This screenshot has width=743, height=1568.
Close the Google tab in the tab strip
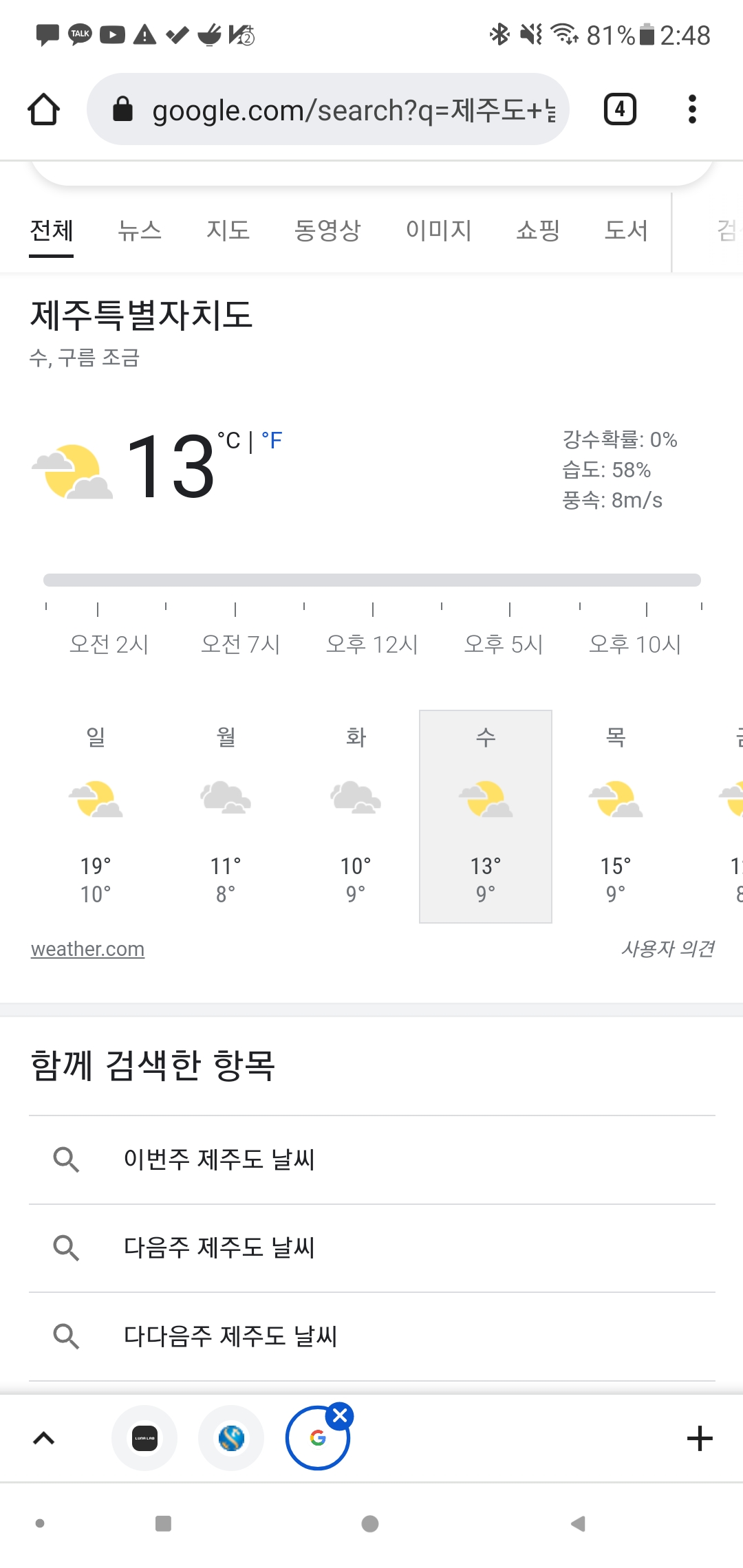[x=340, y=1415]
